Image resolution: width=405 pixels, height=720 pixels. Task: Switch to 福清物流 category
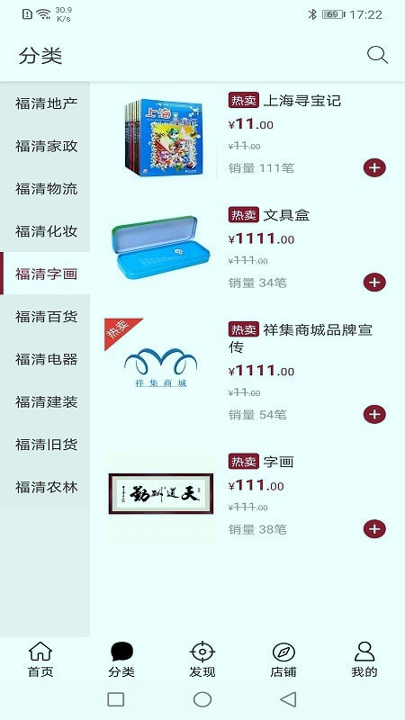pos(45,189)
